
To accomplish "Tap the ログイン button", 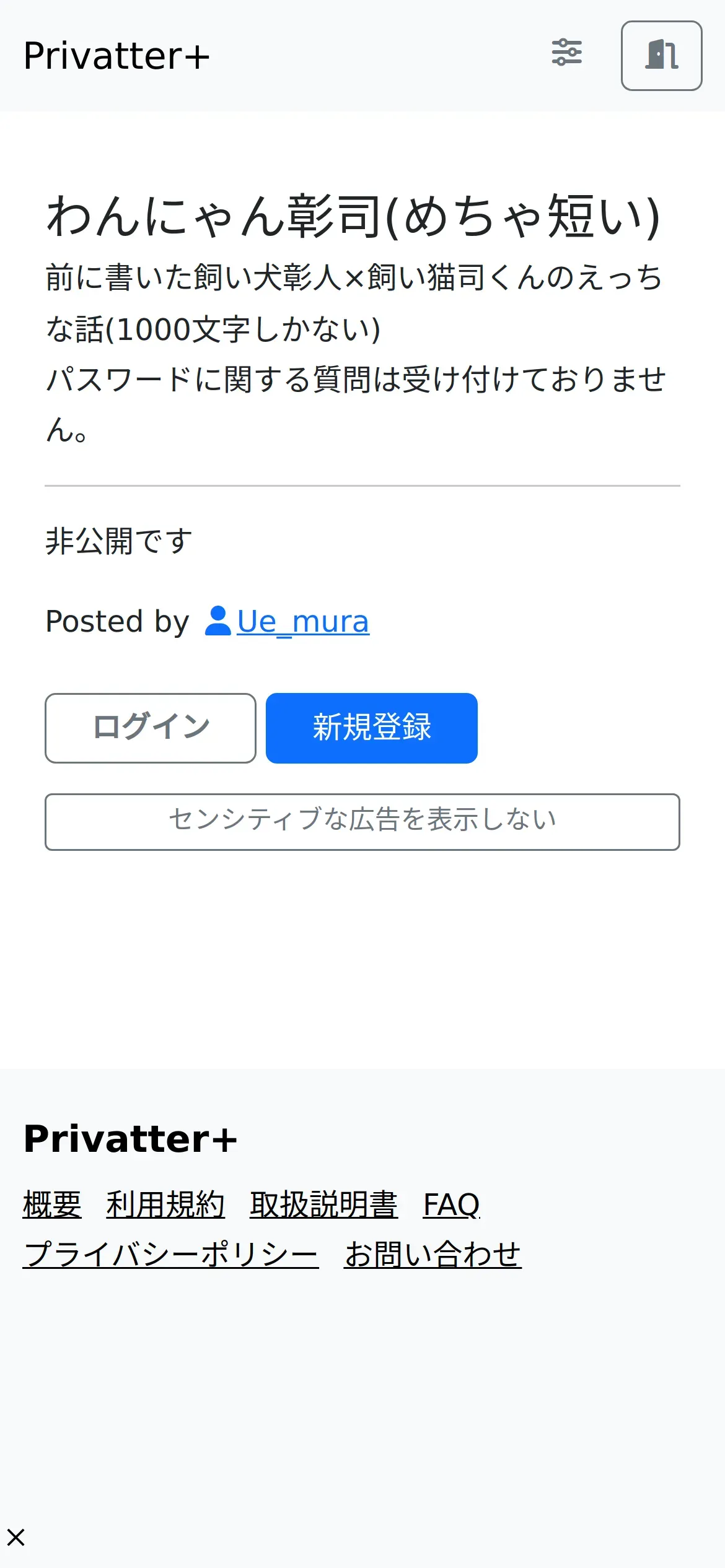I will coord(151,728).
